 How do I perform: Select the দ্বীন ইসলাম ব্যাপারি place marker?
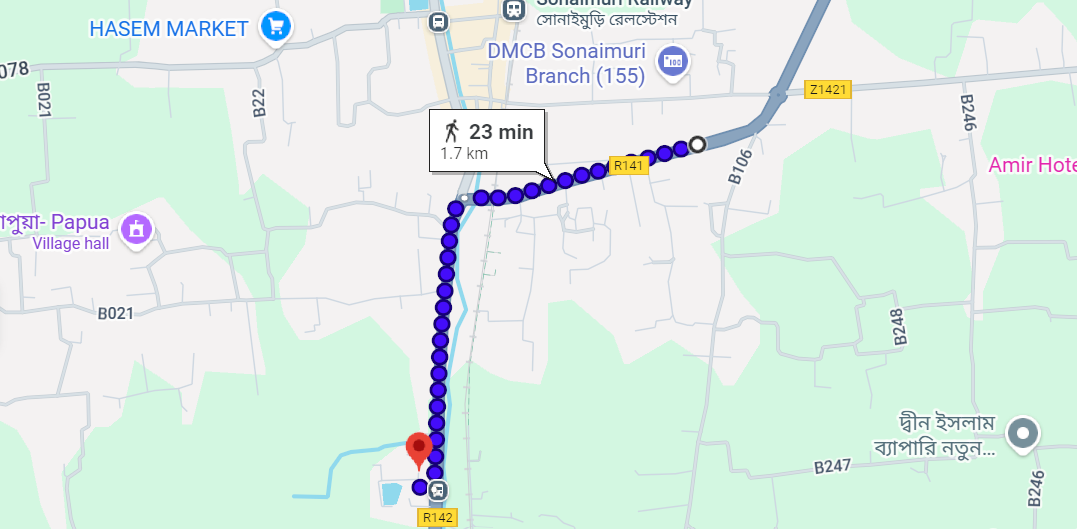click(x=1022, y=434)
